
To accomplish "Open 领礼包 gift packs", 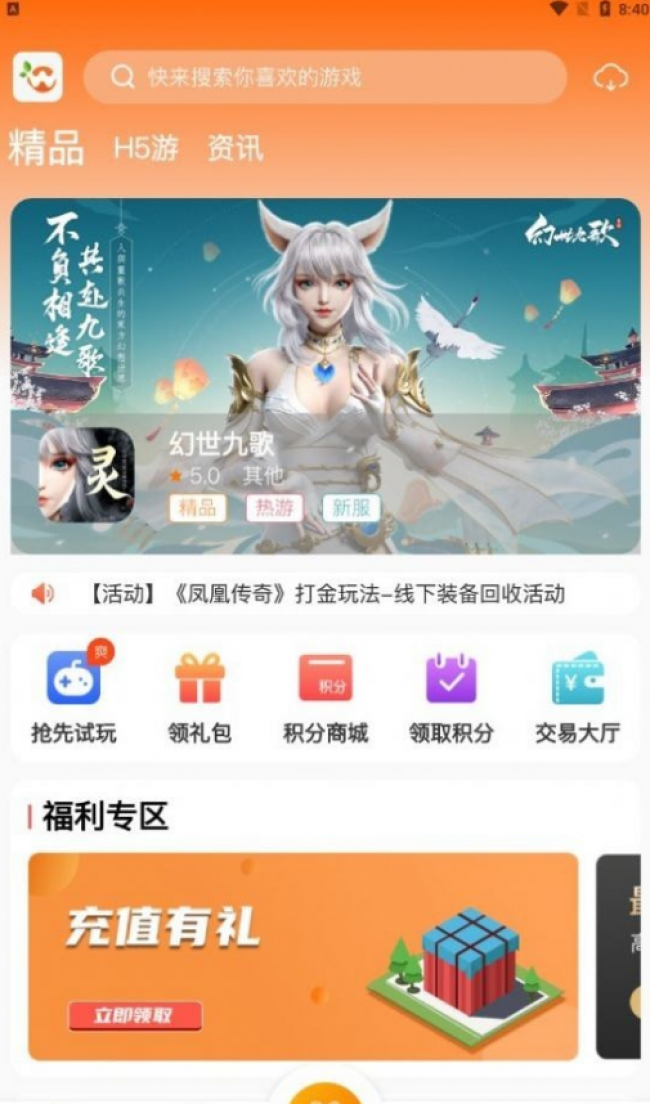I will 199,697.
